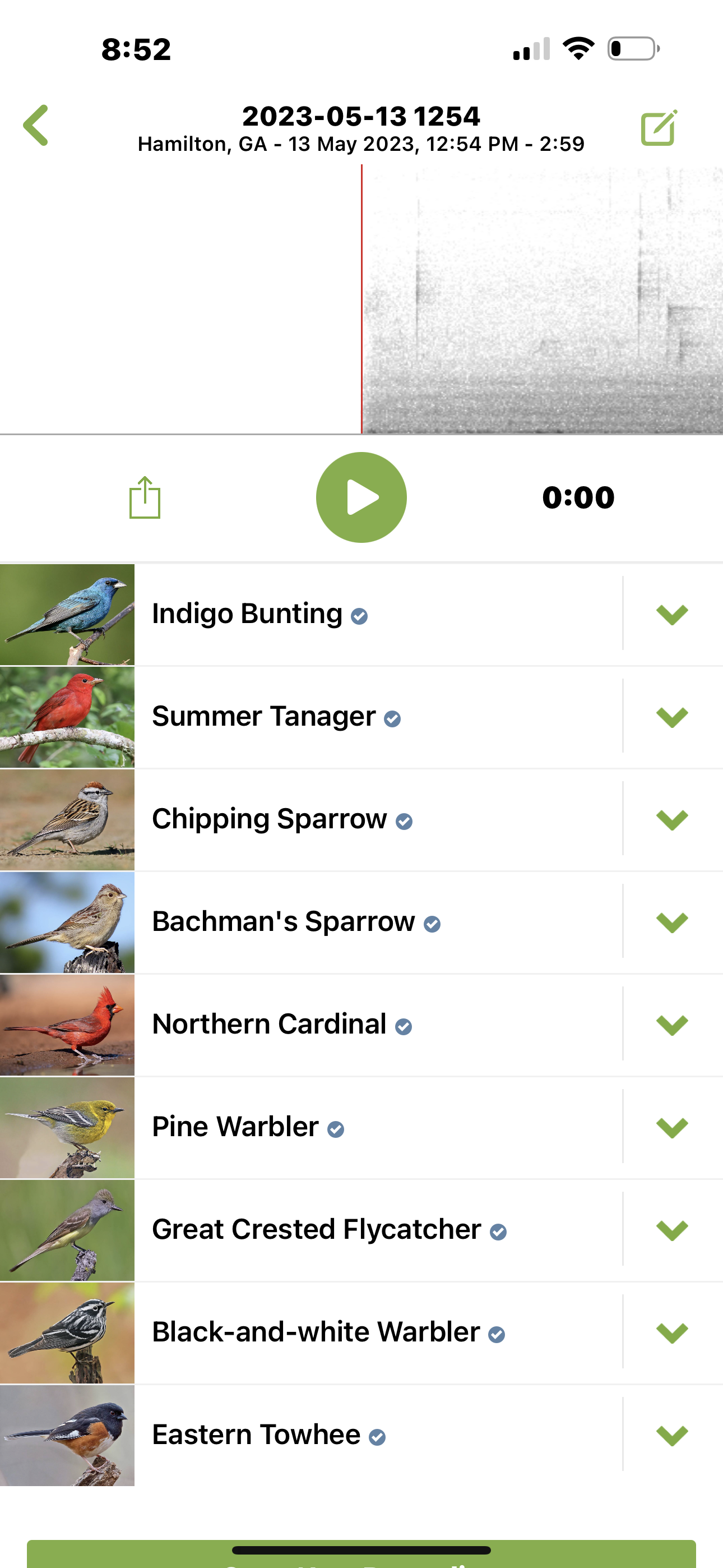Open the Great Crested Flycatcher entry
This screenshot has width=723, height=1568.
(x=317, y=1230)
